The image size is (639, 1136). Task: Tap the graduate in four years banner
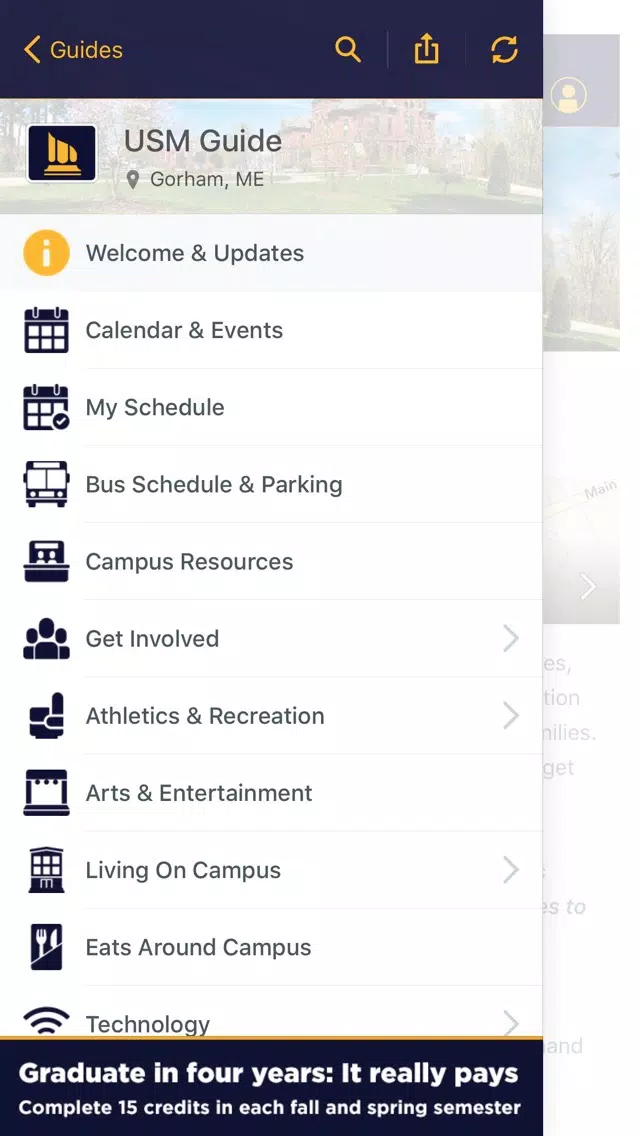pyautogui.click(x=271, y=1087)
